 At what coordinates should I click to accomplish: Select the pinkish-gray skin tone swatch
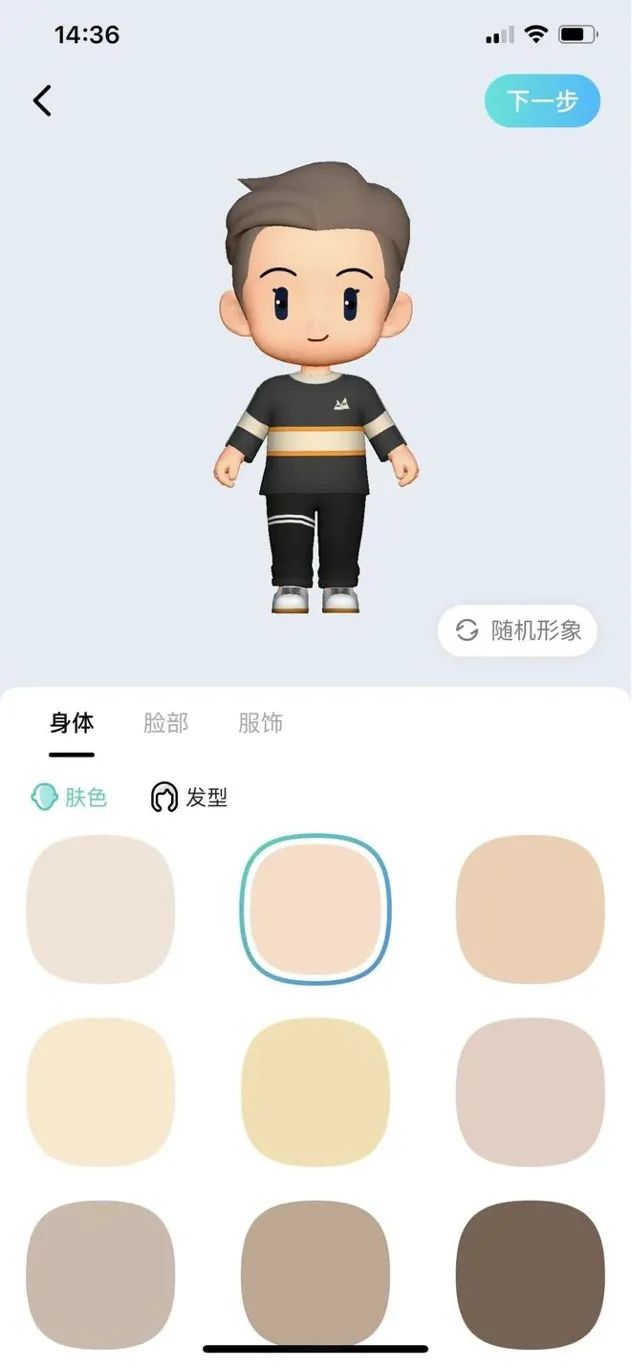(530, 1092)
